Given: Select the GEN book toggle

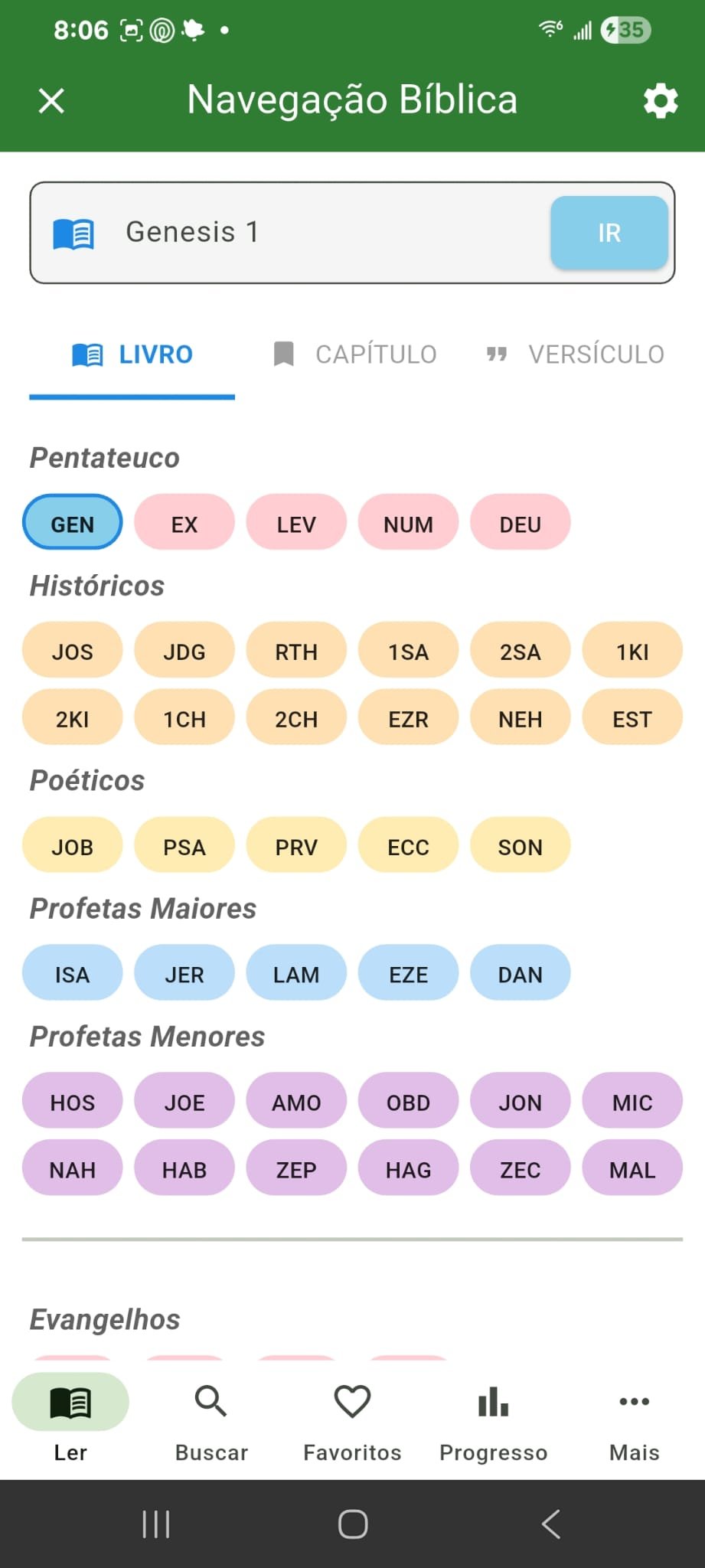Looking at the screenshot, I should pos(72,523).
